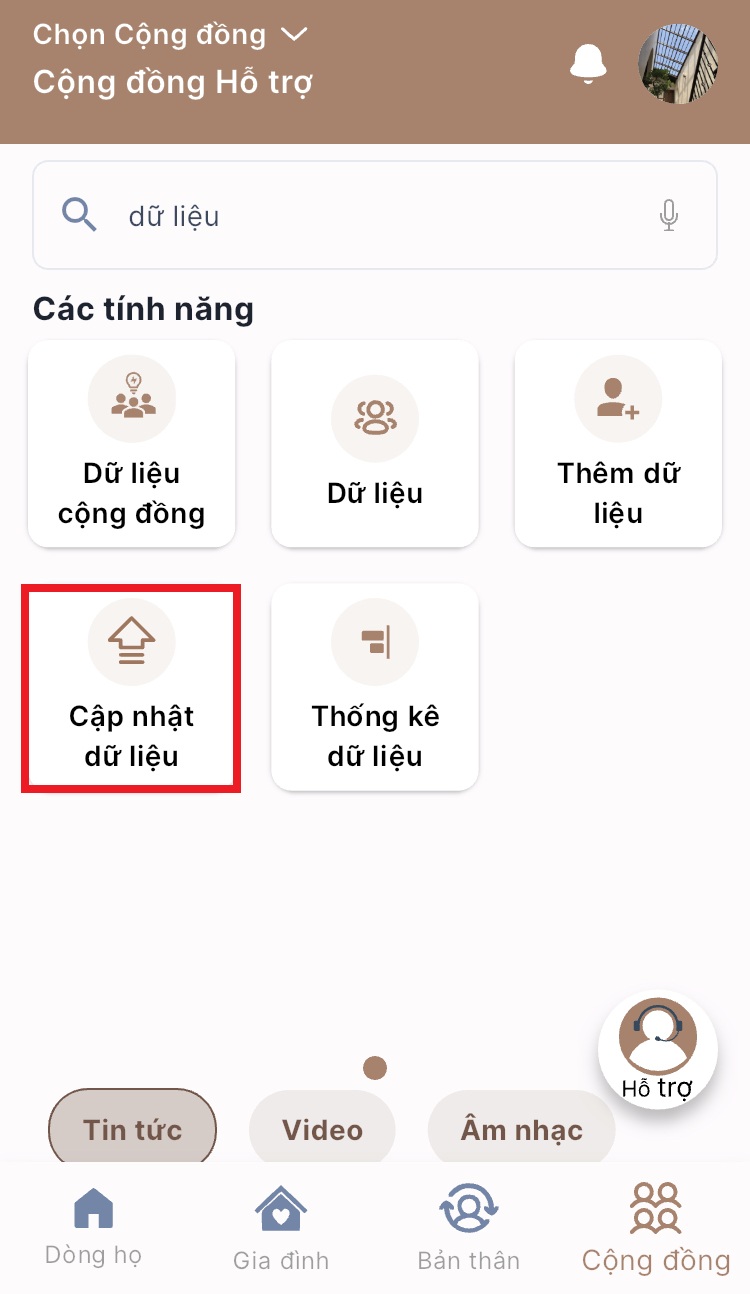Go to the Dòng họ tab
Image resolution: width=750 pixels, height=1294 pixels.
click(x=93, y=1227)
